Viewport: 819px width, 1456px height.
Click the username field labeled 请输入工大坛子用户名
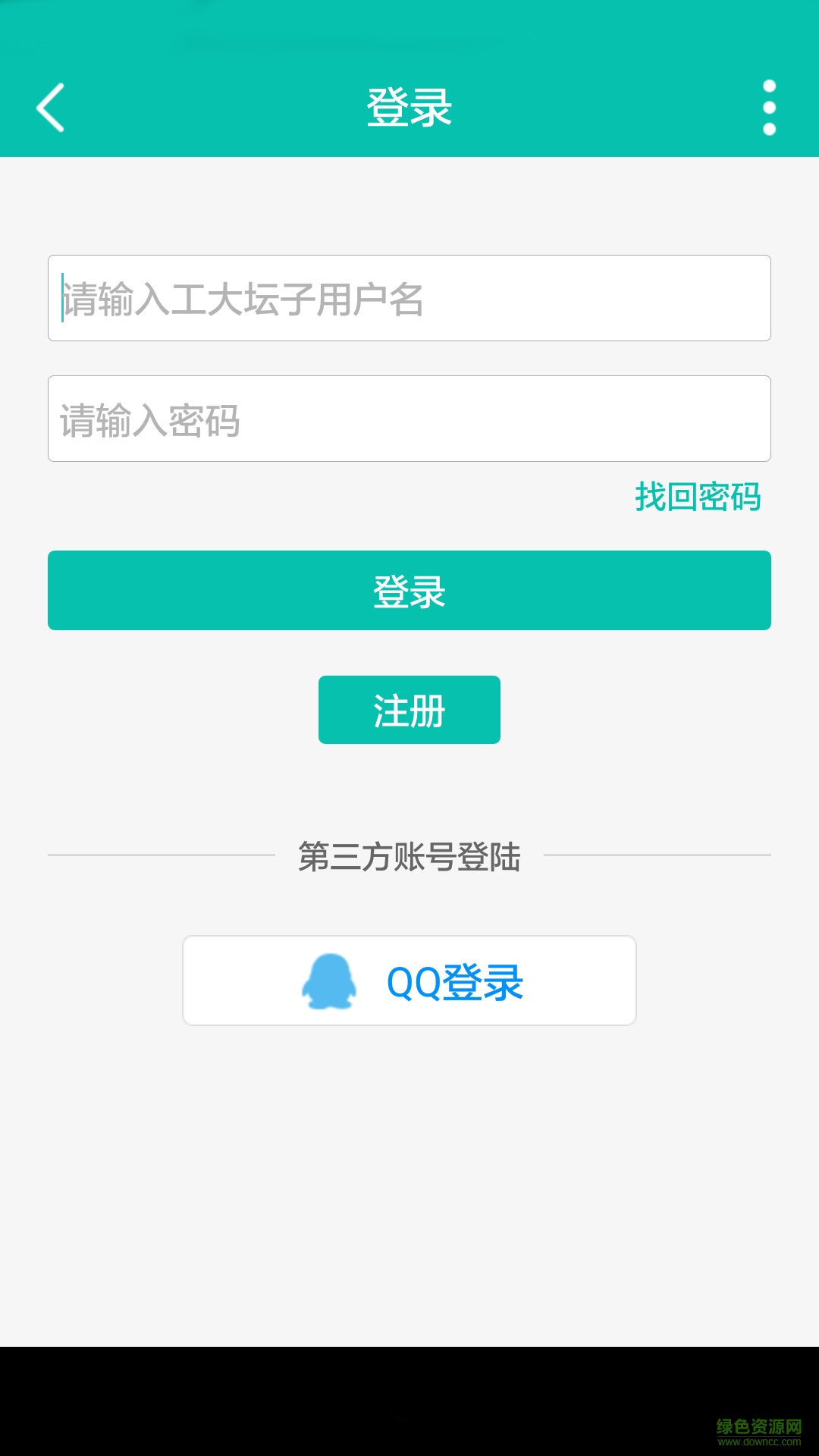tap(409, 298)
